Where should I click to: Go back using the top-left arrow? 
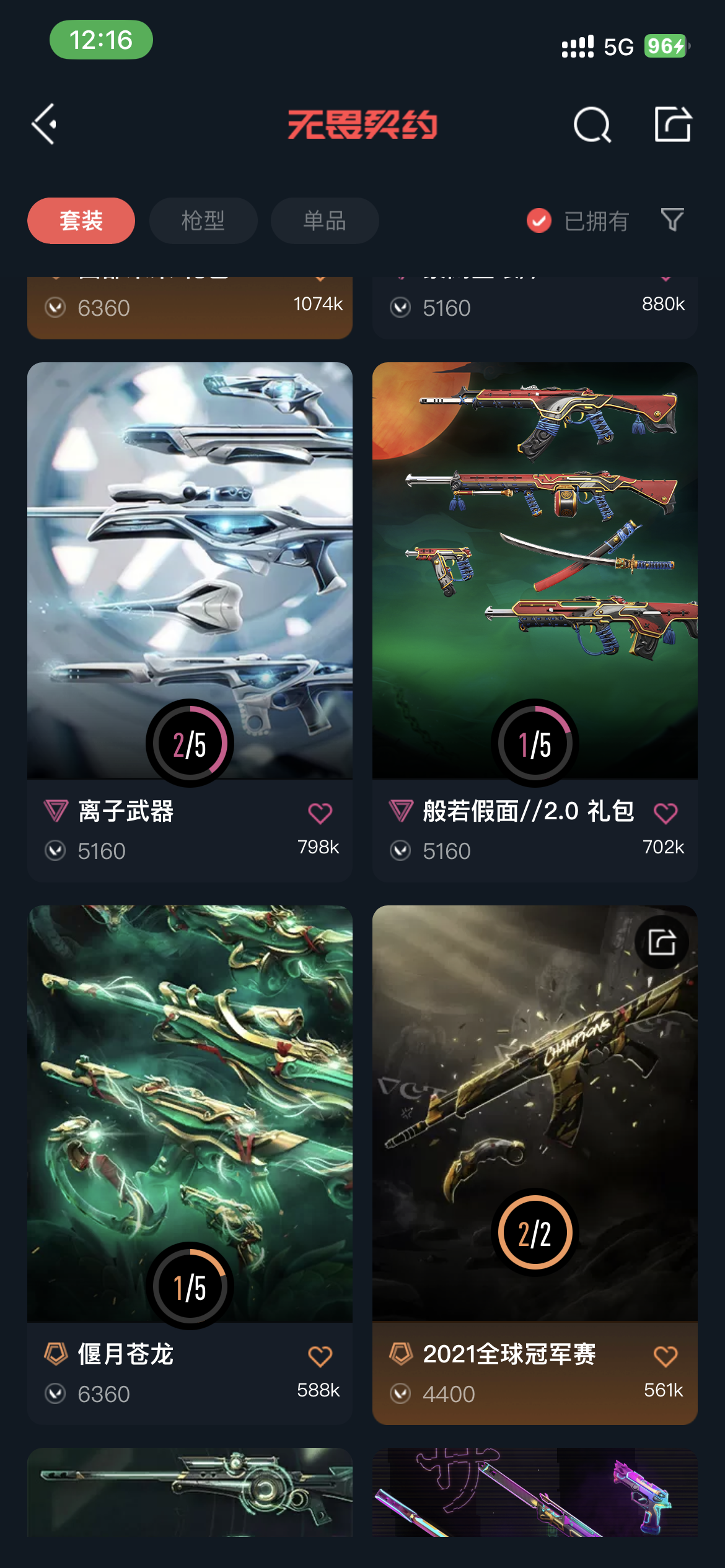click(45, 124)
